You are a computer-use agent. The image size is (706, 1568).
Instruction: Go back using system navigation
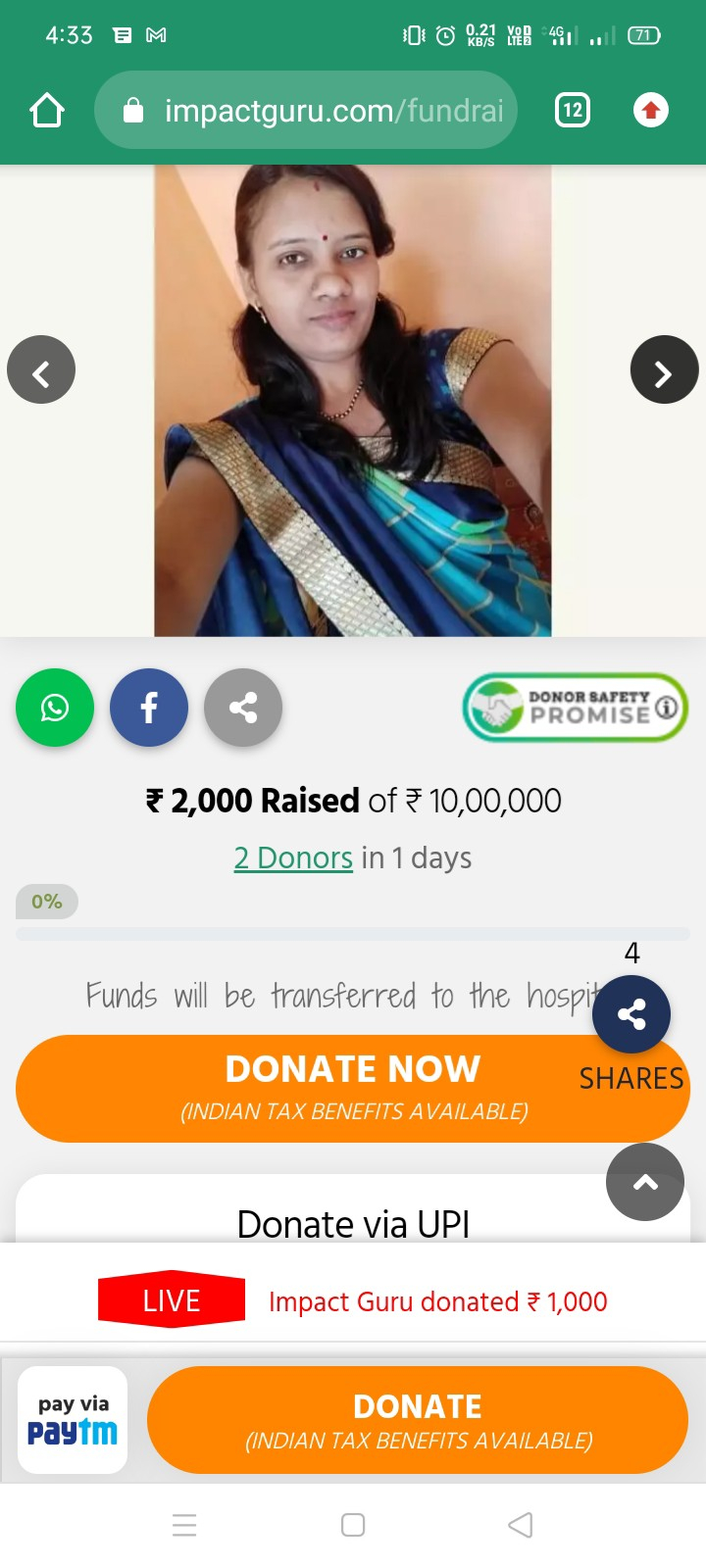[521, 1525]
